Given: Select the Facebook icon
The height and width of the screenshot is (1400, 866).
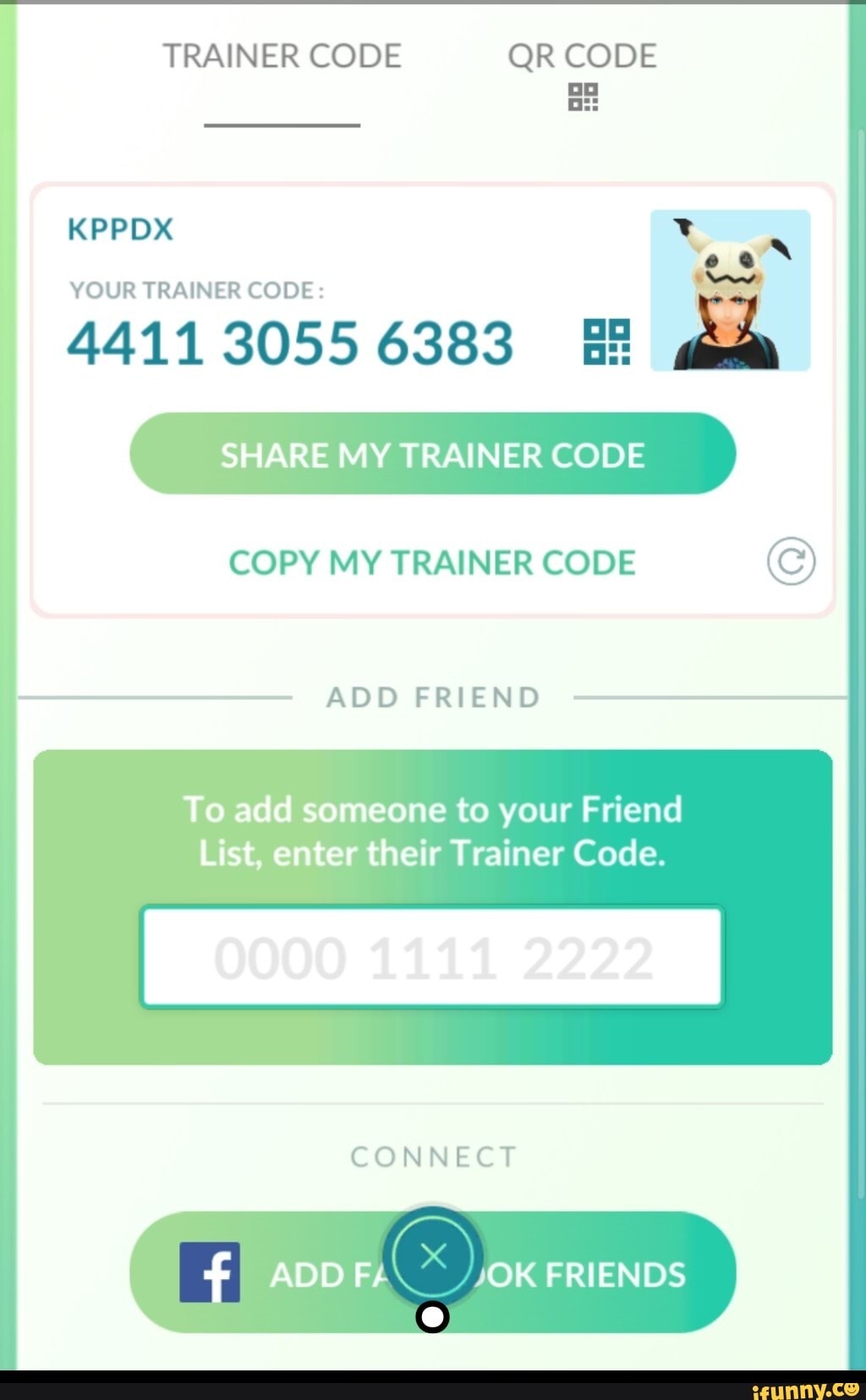Looking at the screenshot, I should click(213, 1271).
